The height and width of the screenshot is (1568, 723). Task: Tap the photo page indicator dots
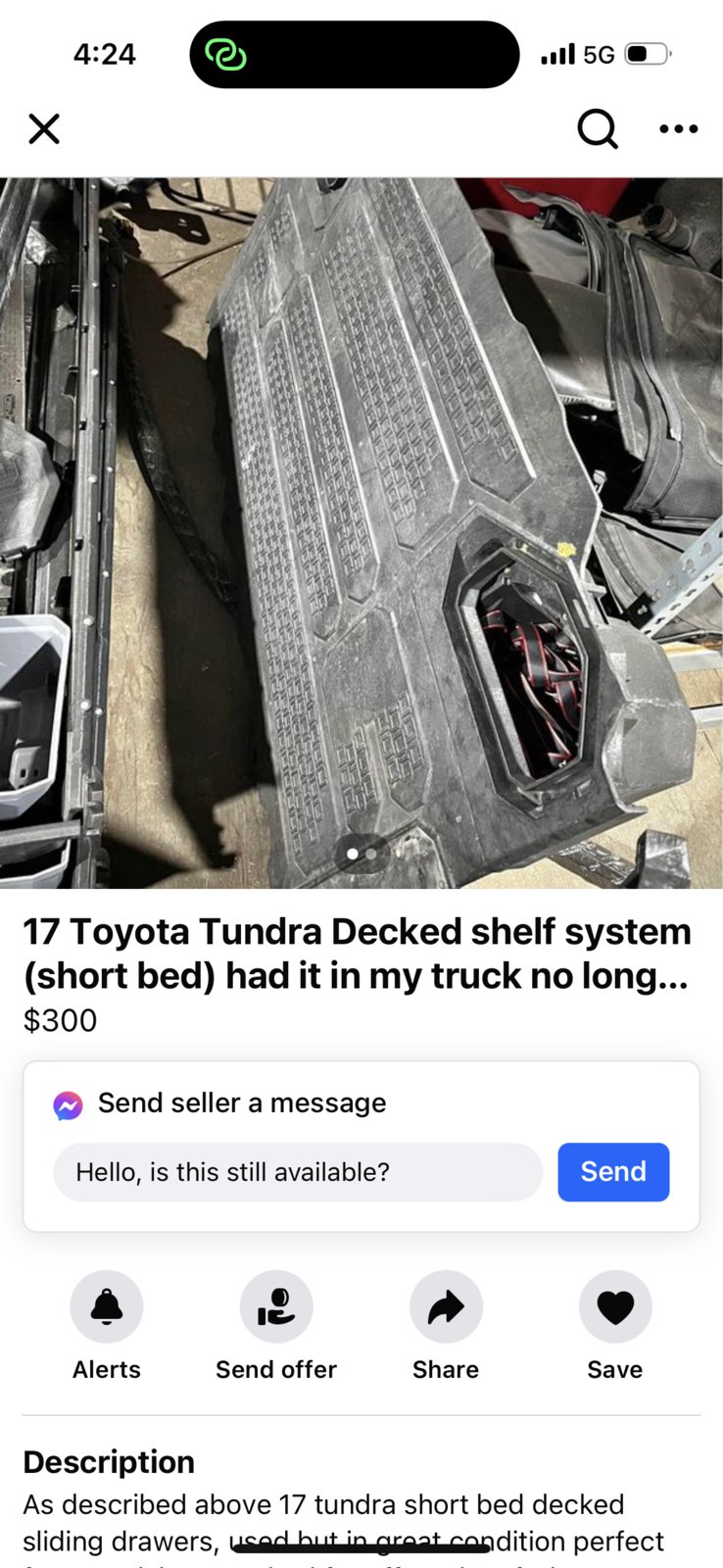pos(361,854)
